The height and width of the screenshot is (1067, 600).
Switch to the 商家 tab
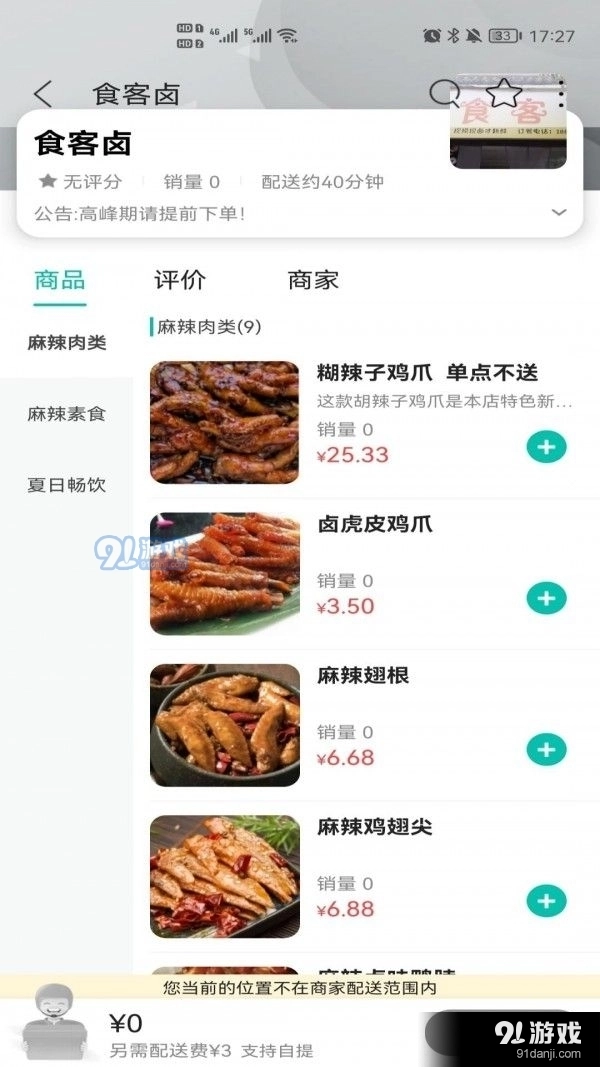(313, 280)
